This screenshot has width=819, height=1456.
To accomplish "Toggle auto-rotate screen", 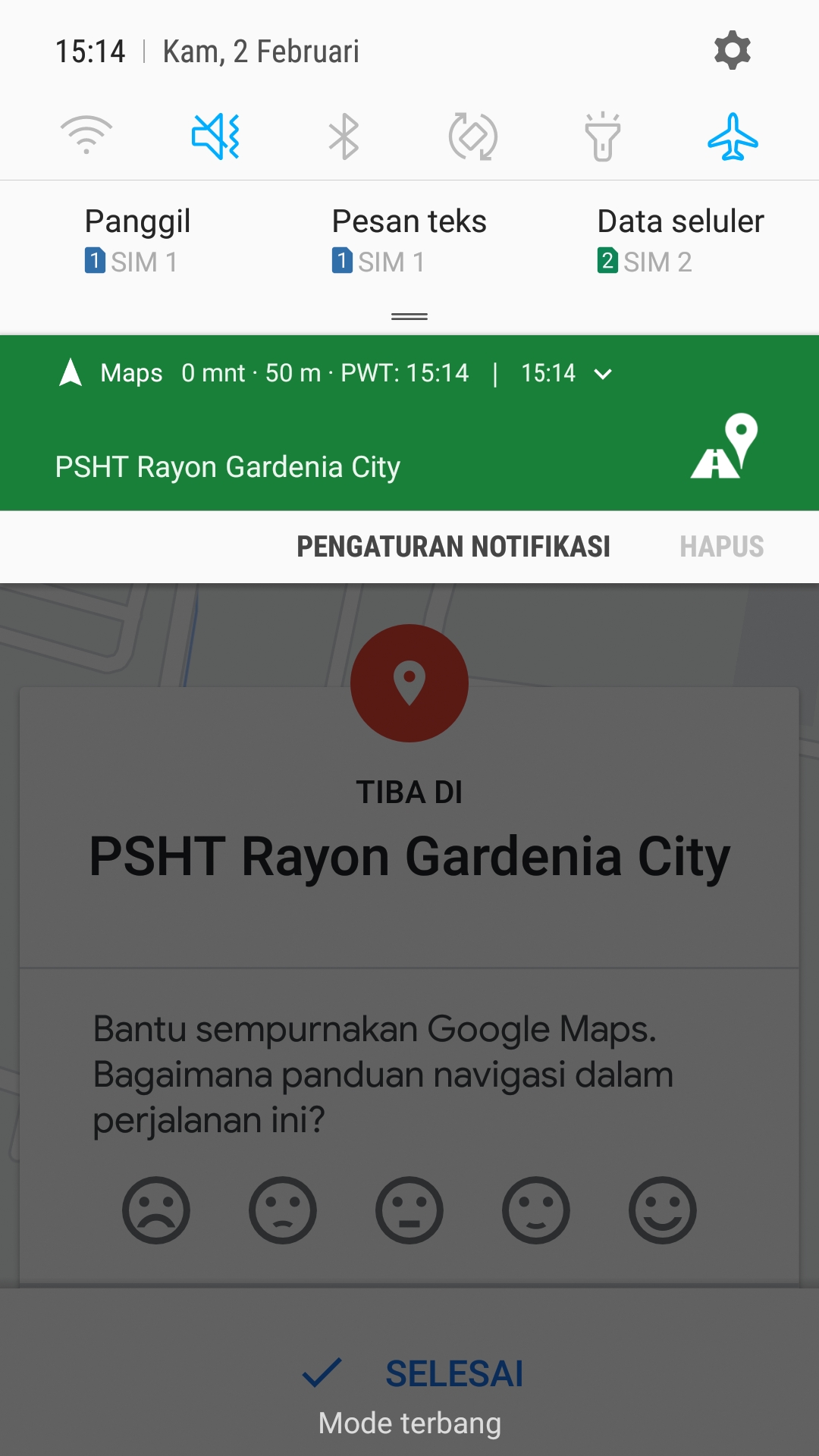I will pos(473,136).
